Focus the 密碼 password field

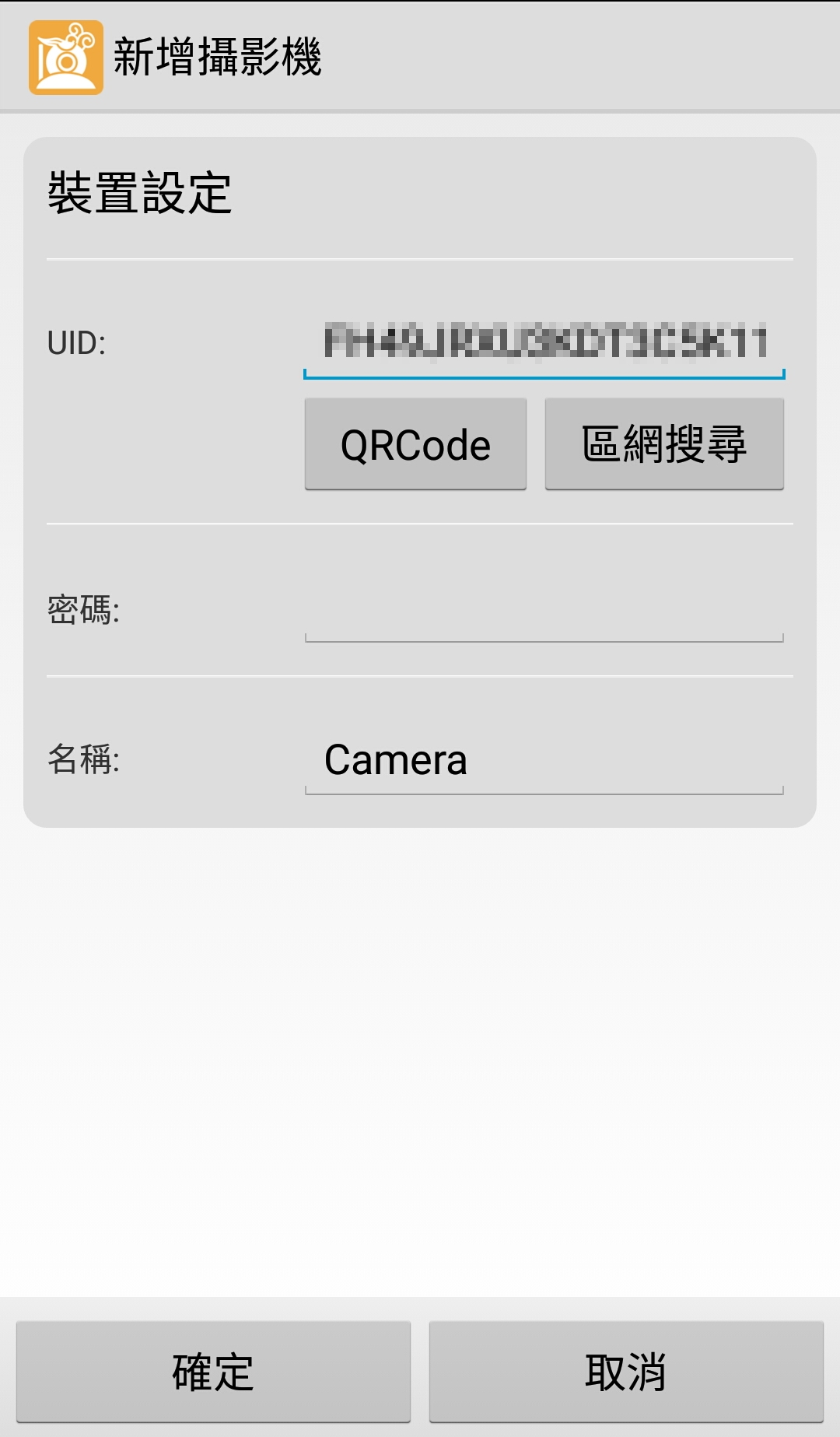click(544, 608)
